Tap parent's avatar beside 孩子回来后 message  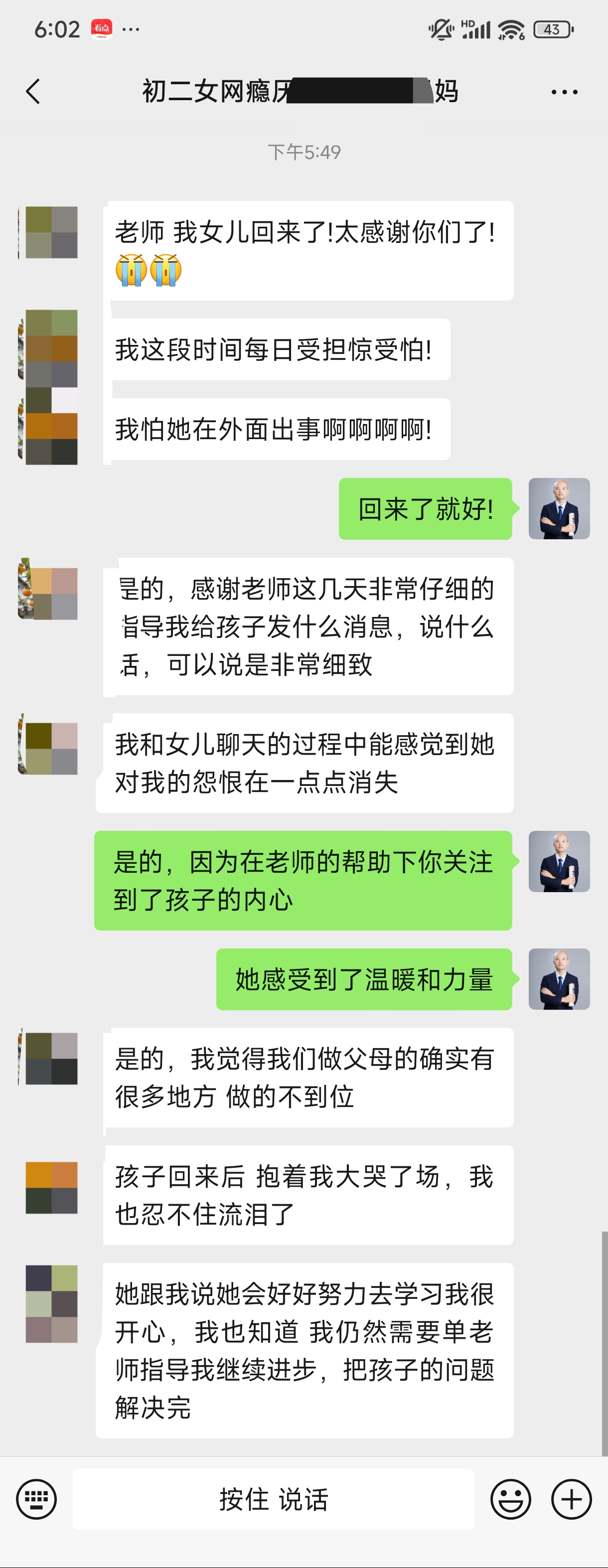pos(51,1188)
